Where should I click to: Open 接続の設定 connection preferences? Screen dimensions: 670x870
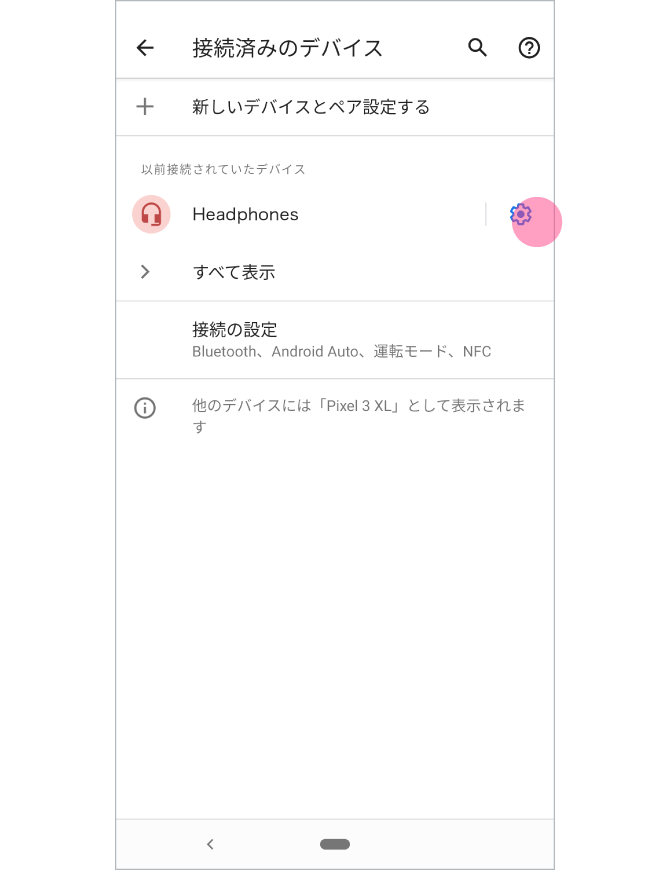click(340, 340)
